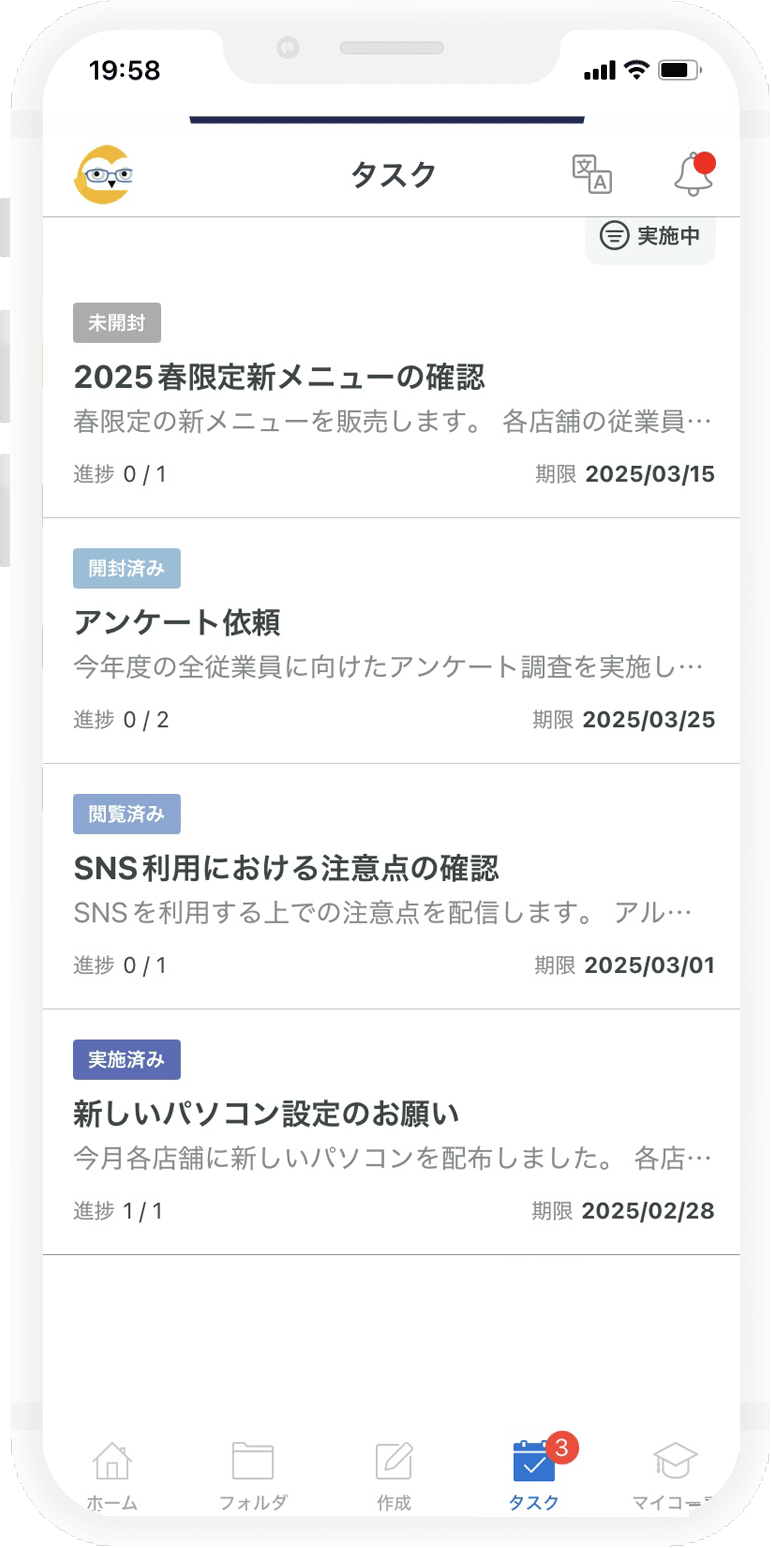
Task: Open the 2025春限定新メニューの確認 task
Action: [279, 378]
